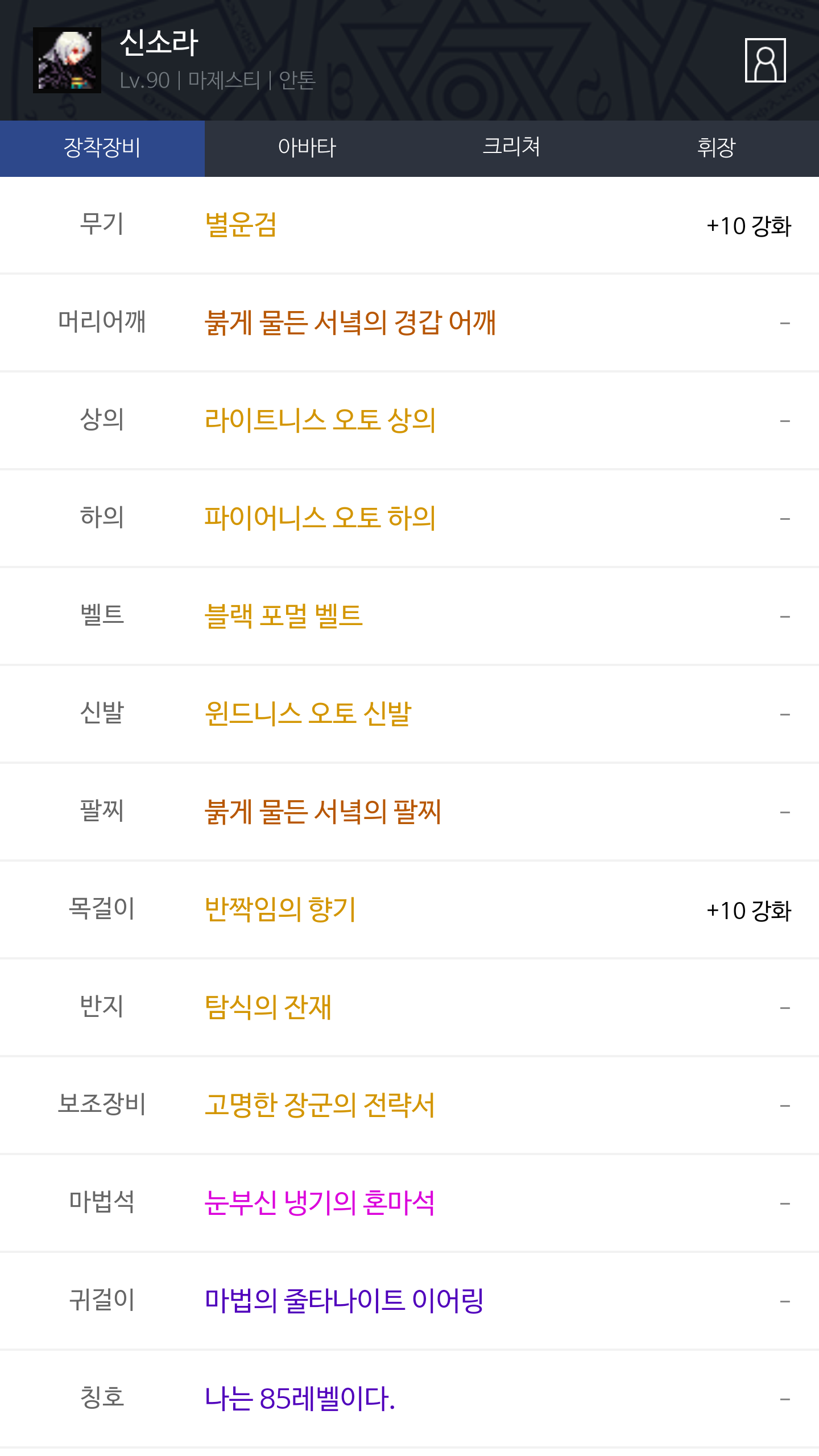View the 블랙 포멀 벨트 item
Screen dimensions: 819x1456
coord(284,617)
